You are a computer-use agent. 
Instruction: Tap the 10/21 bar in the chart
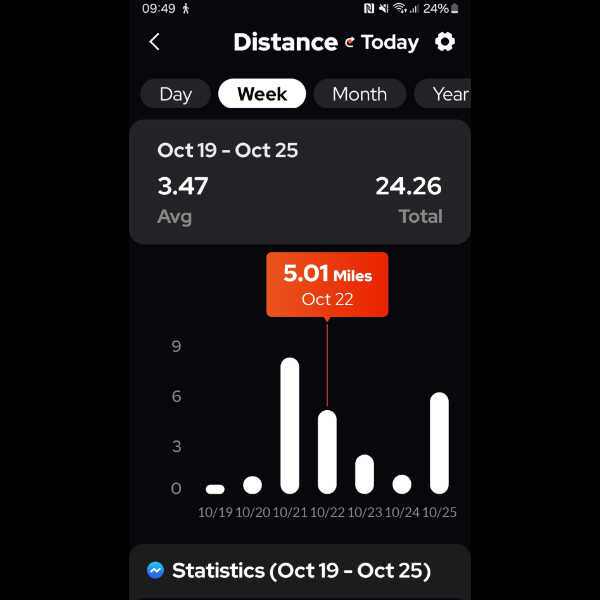pos(290,426)
